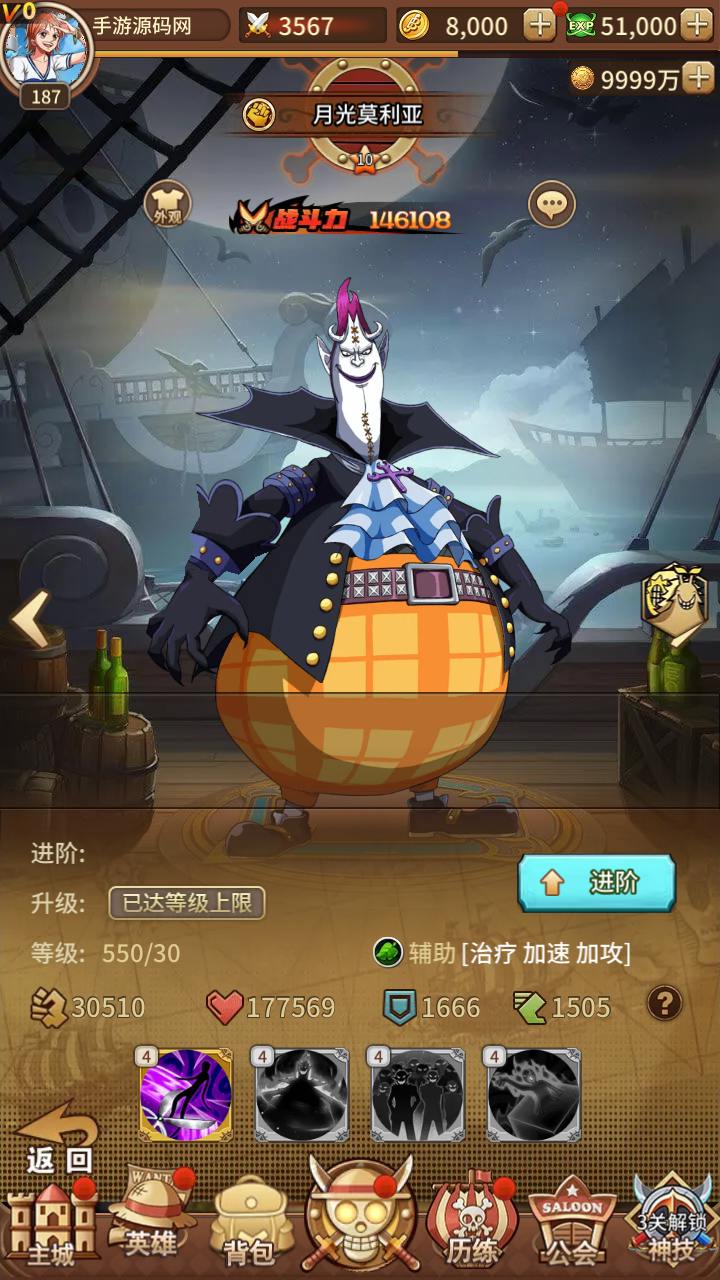Go to the previous hero
Image resolution: width=720 pixels, height=1280 pixels.
click(30, 619)
